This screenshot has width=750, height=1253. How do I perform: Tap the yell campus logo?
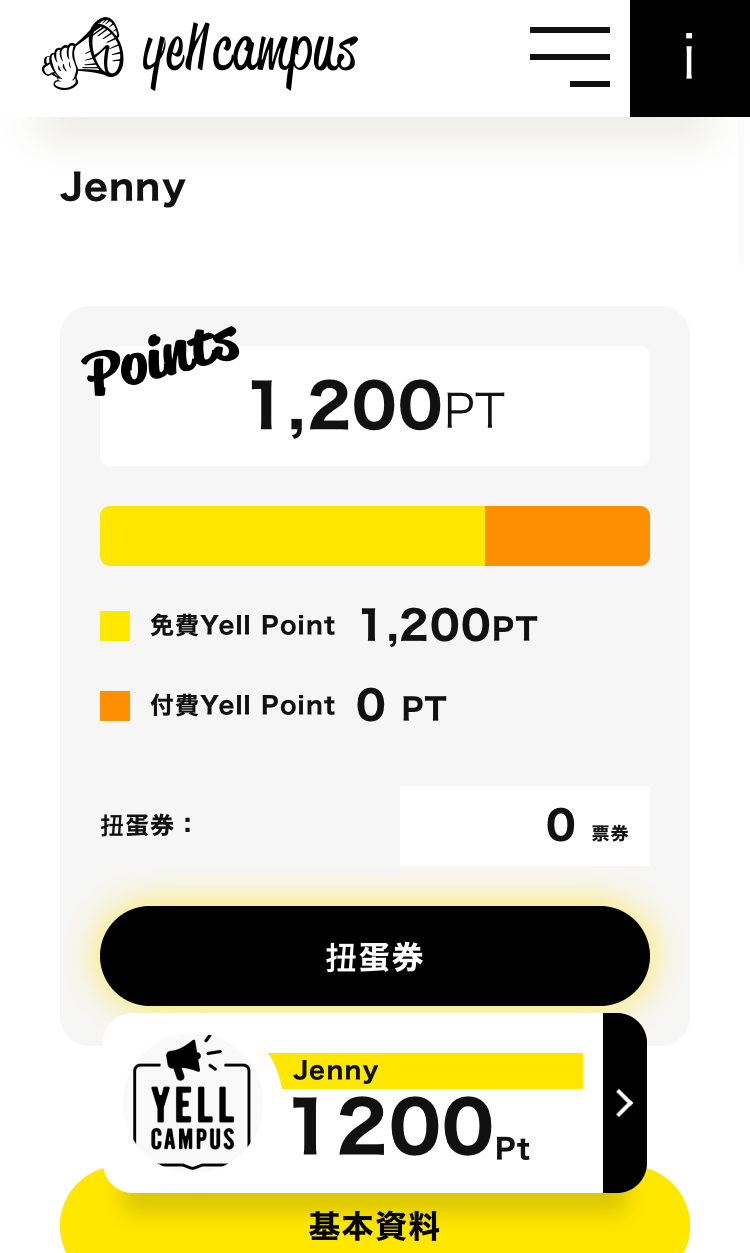[199, 55]
